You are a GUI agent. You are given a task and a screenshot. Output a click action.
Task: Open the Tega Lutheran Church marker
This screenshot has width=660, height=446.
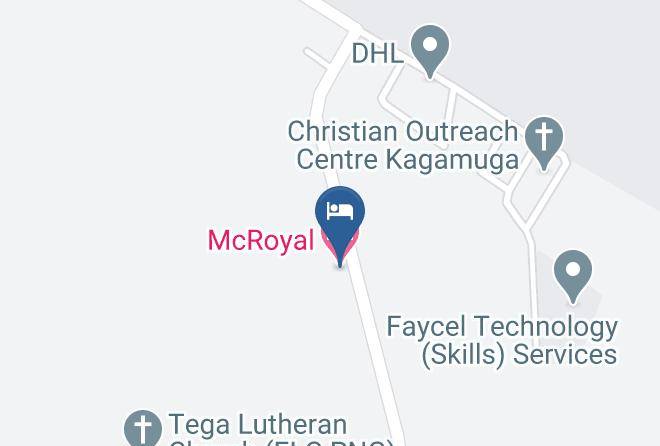(x=143, y=428)
